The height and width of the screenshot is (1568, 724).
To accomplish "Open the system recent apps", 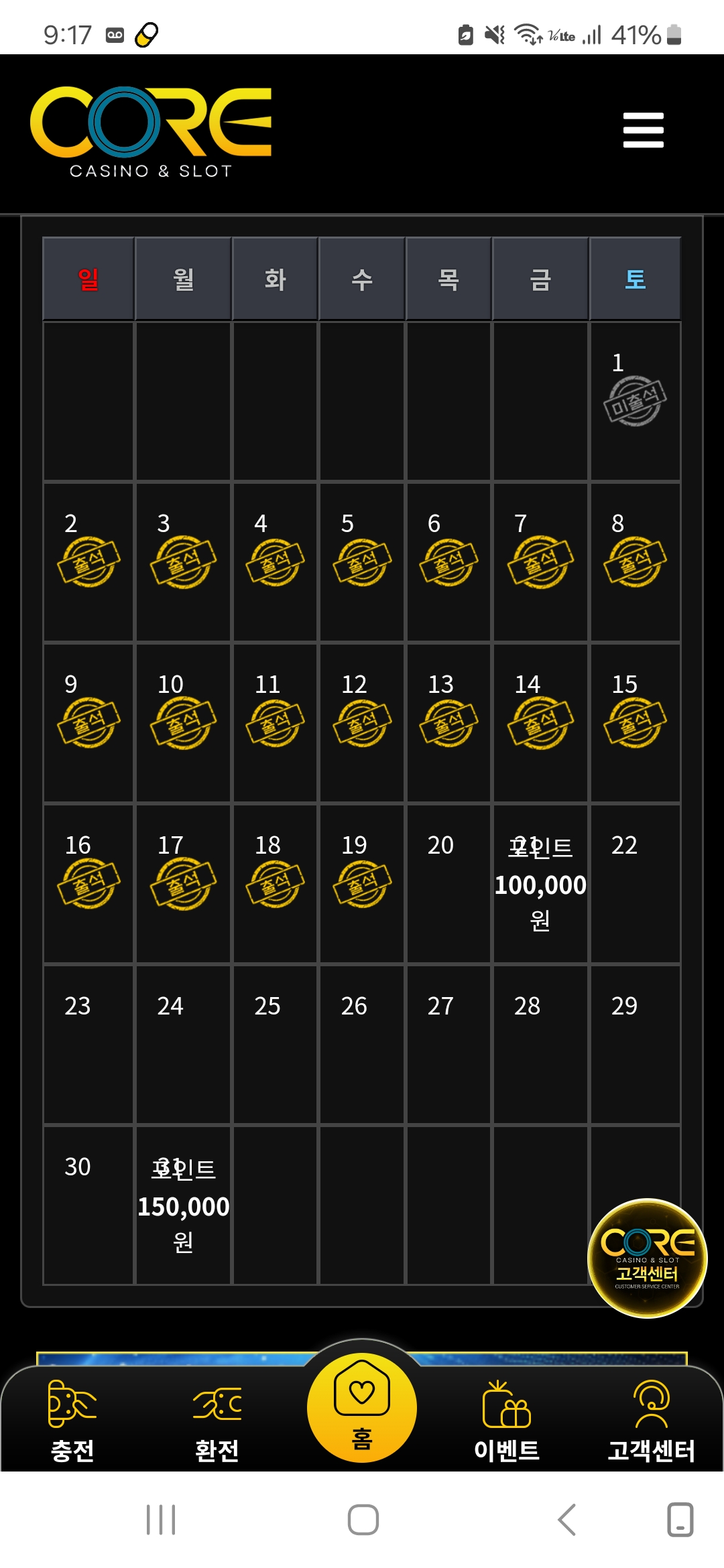I will click(161, 1519).
